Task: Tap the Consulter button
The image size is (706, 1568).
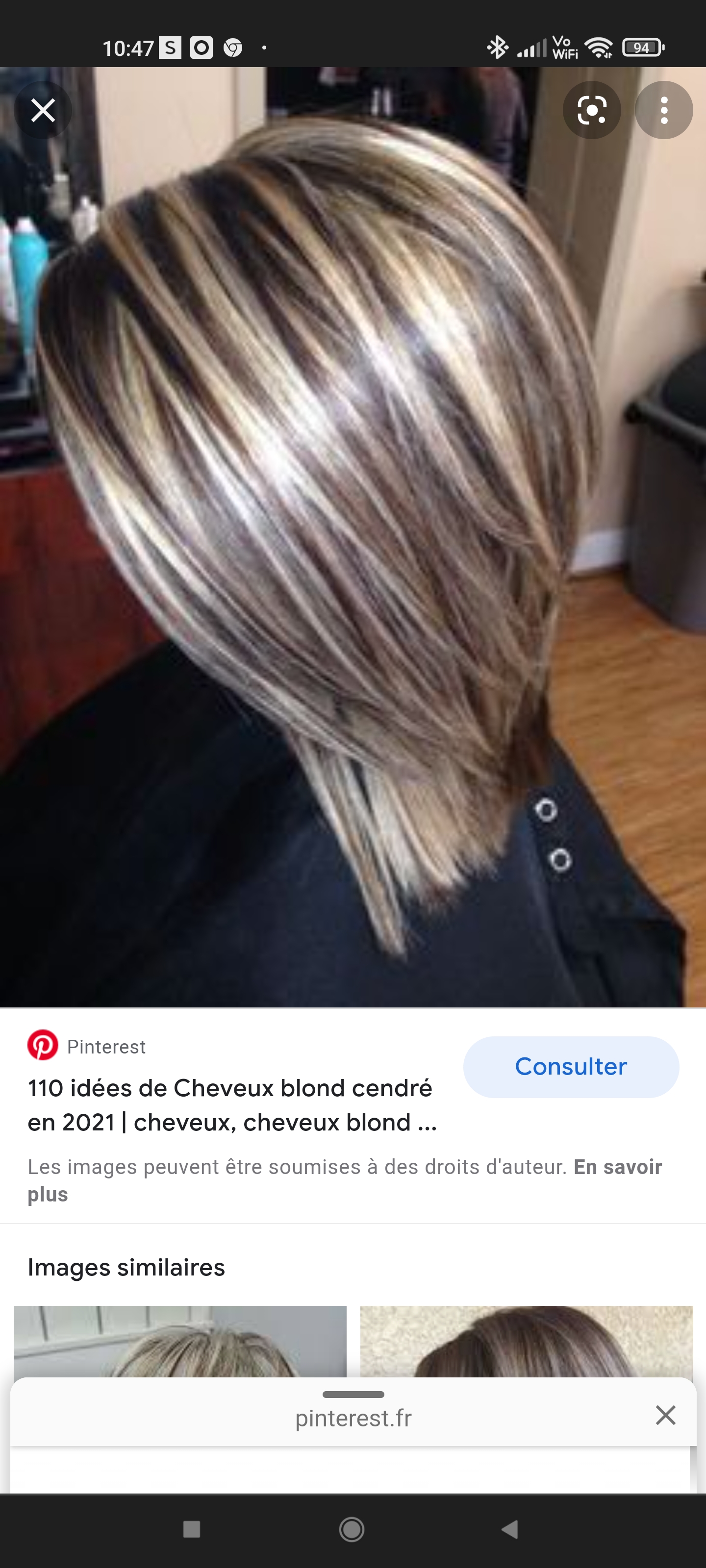Action: pos(571,1066)
